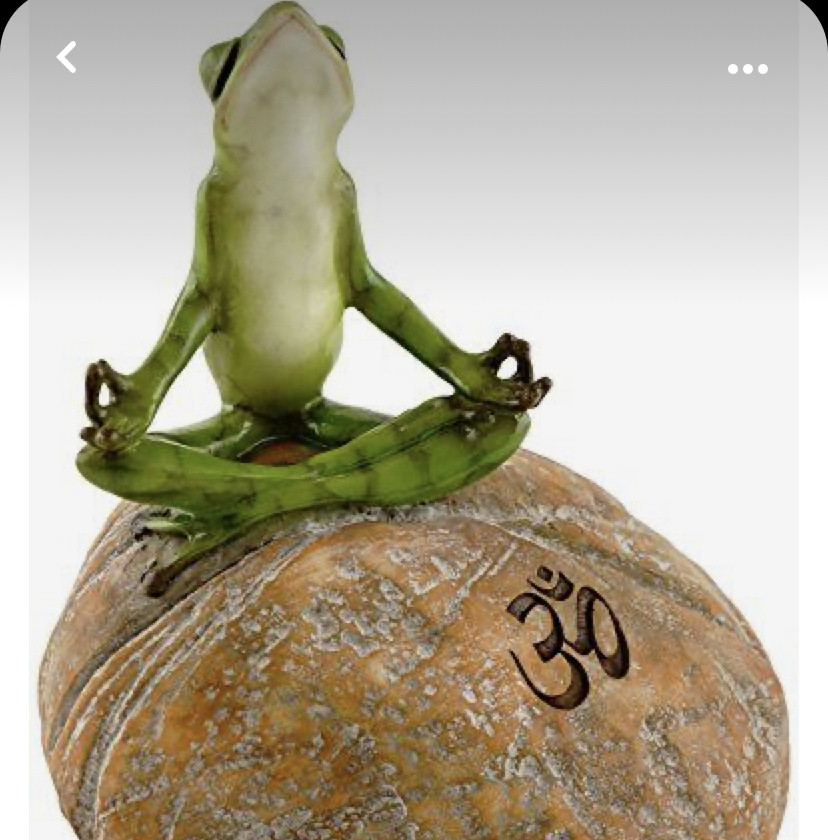
Task: Open the three-dot overflow menu
Action: [748, 69]
